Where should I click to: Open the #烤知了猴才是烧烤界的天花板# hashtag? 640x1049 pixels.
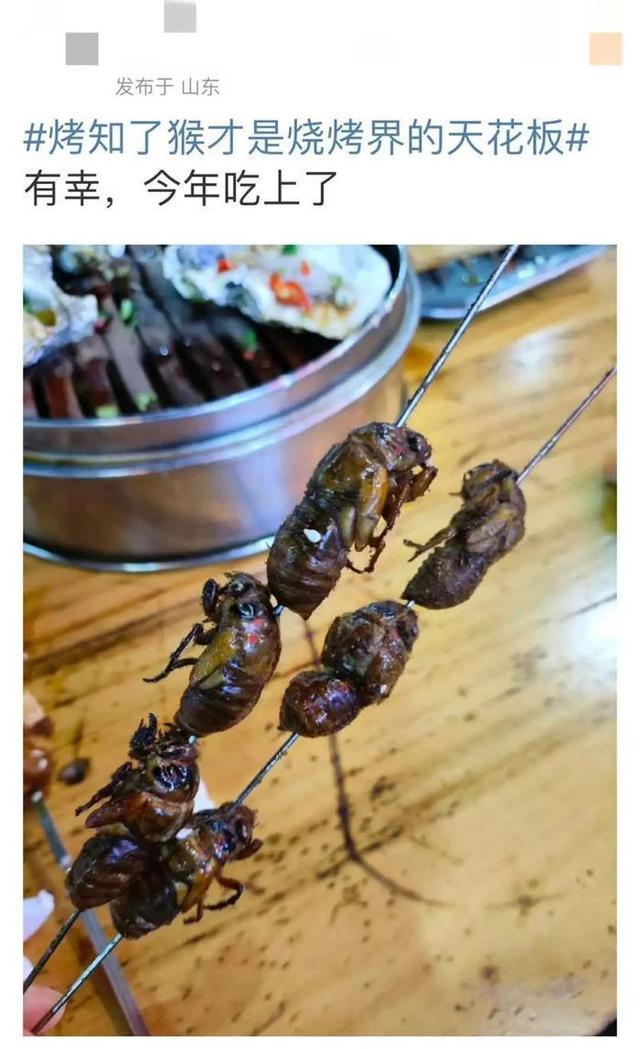[x=305, y=139]
